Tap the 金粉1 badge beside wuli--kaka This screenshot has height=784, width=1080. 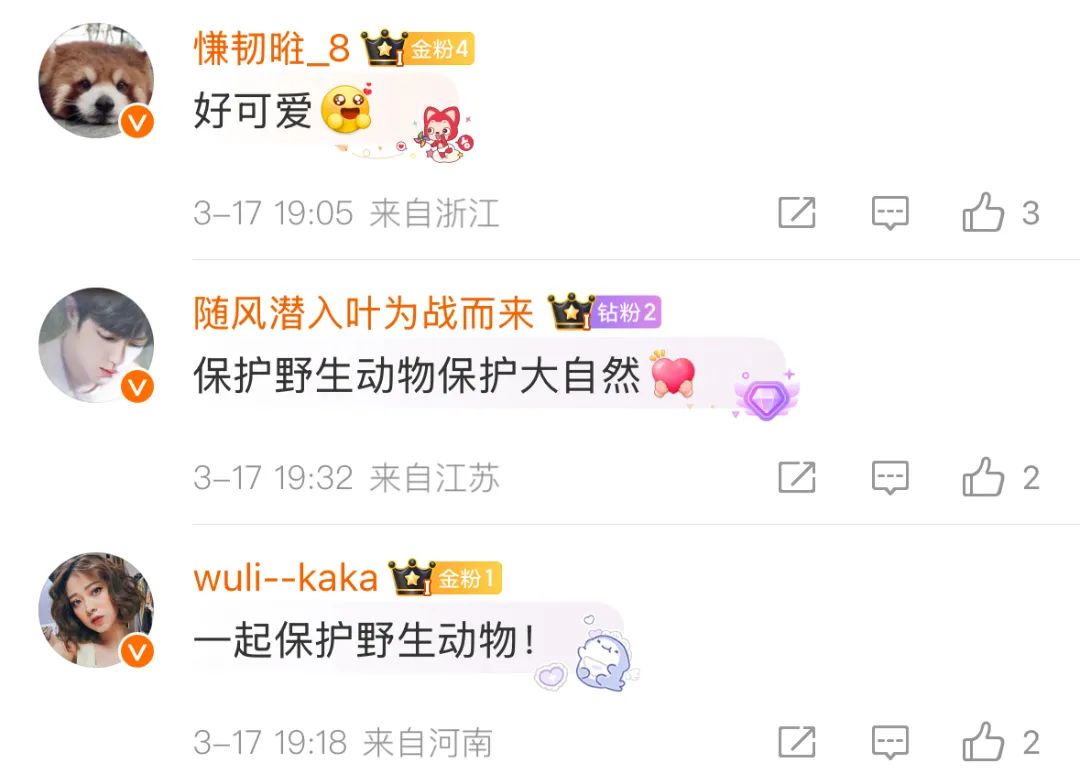click(446, 577)
